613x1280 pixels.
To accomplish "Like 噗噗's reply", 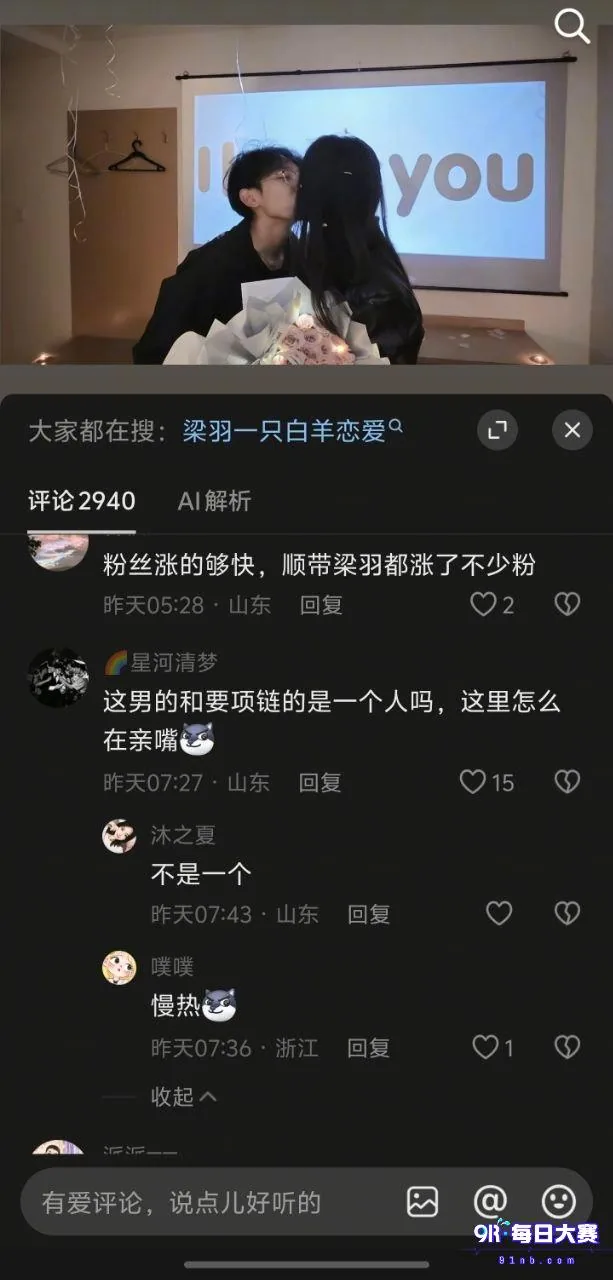I will (x=493, y=1047).
